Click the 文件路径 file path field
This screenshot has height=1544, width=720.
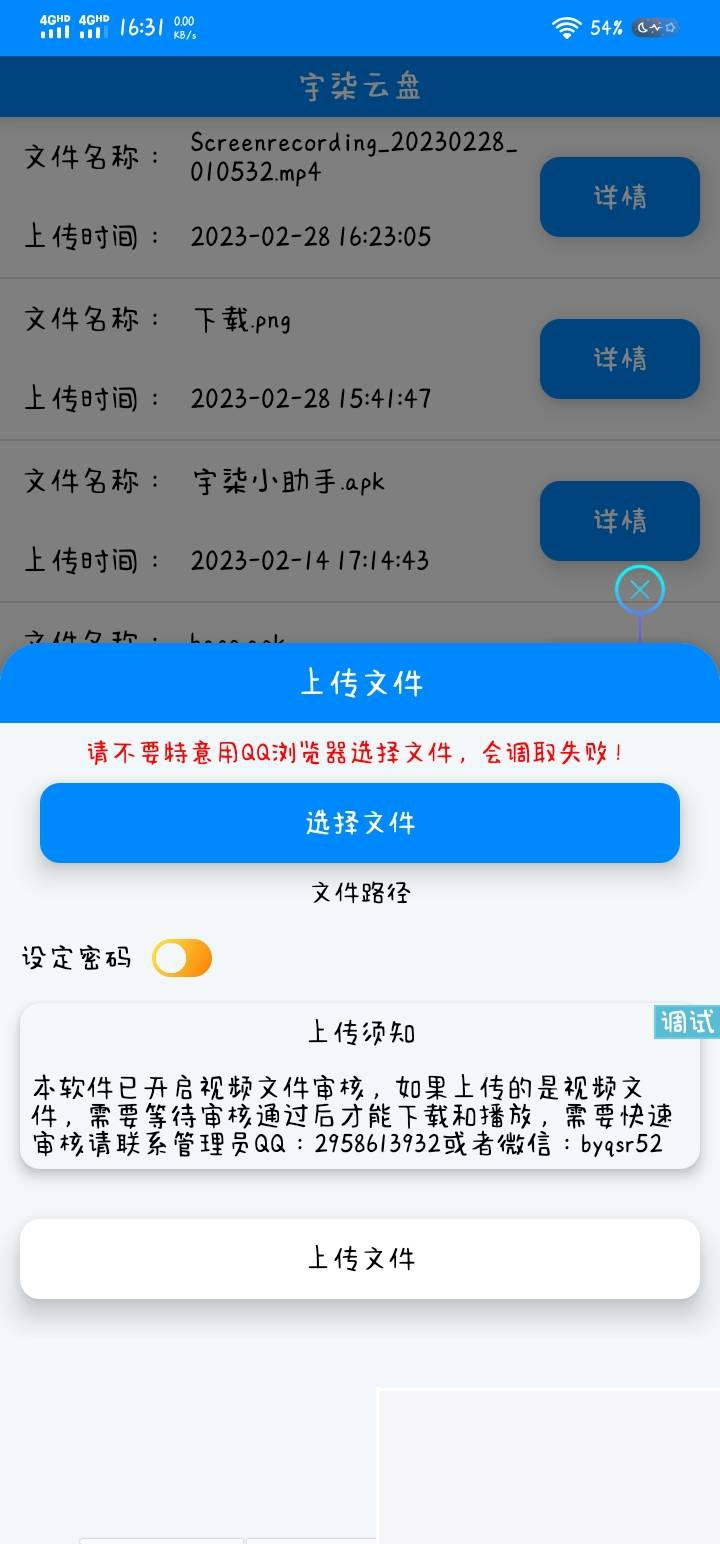pos(360,891)
